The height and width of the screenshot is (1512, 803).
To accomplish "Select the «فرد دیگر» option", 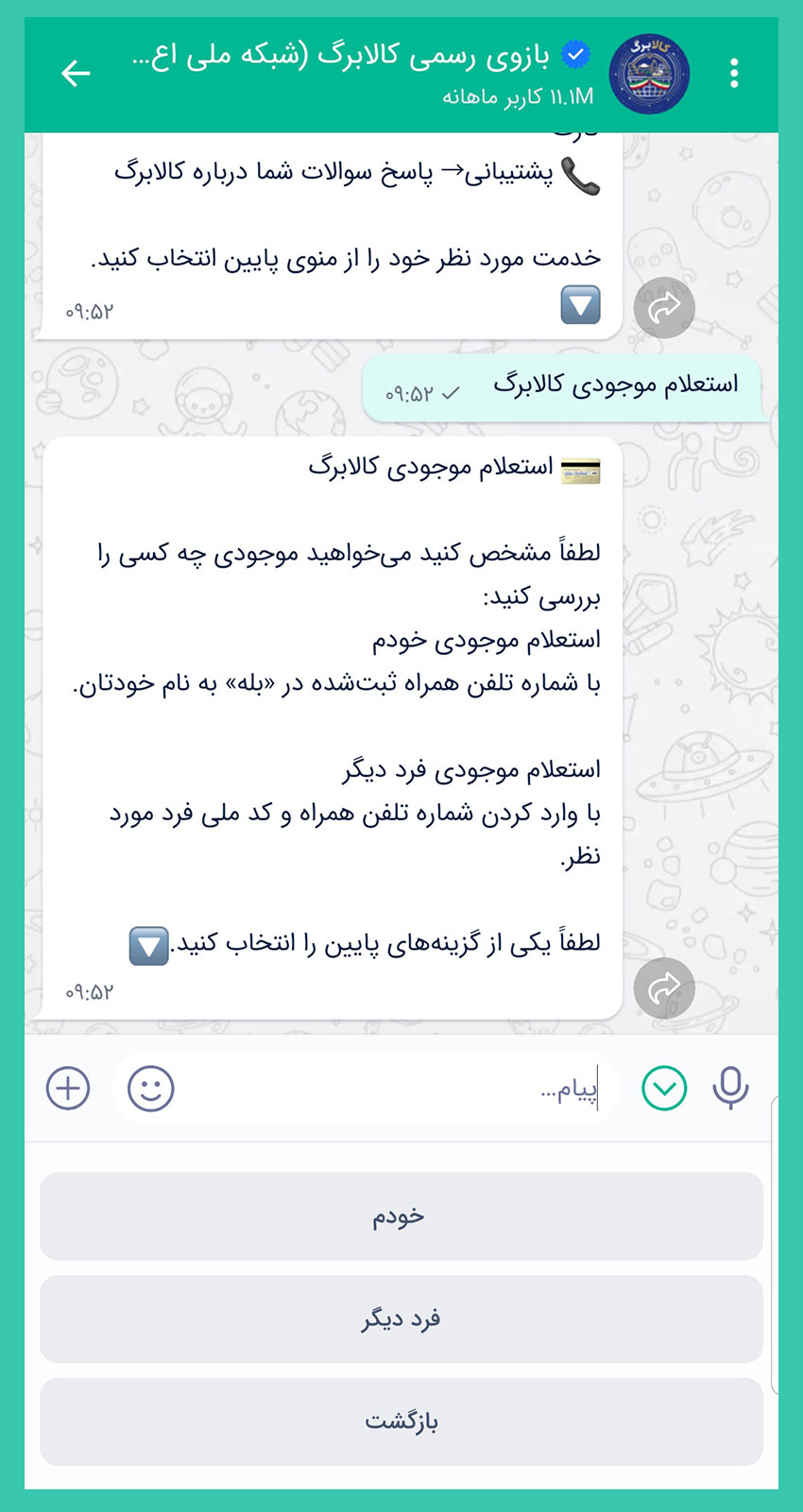I will point(401,1318).
